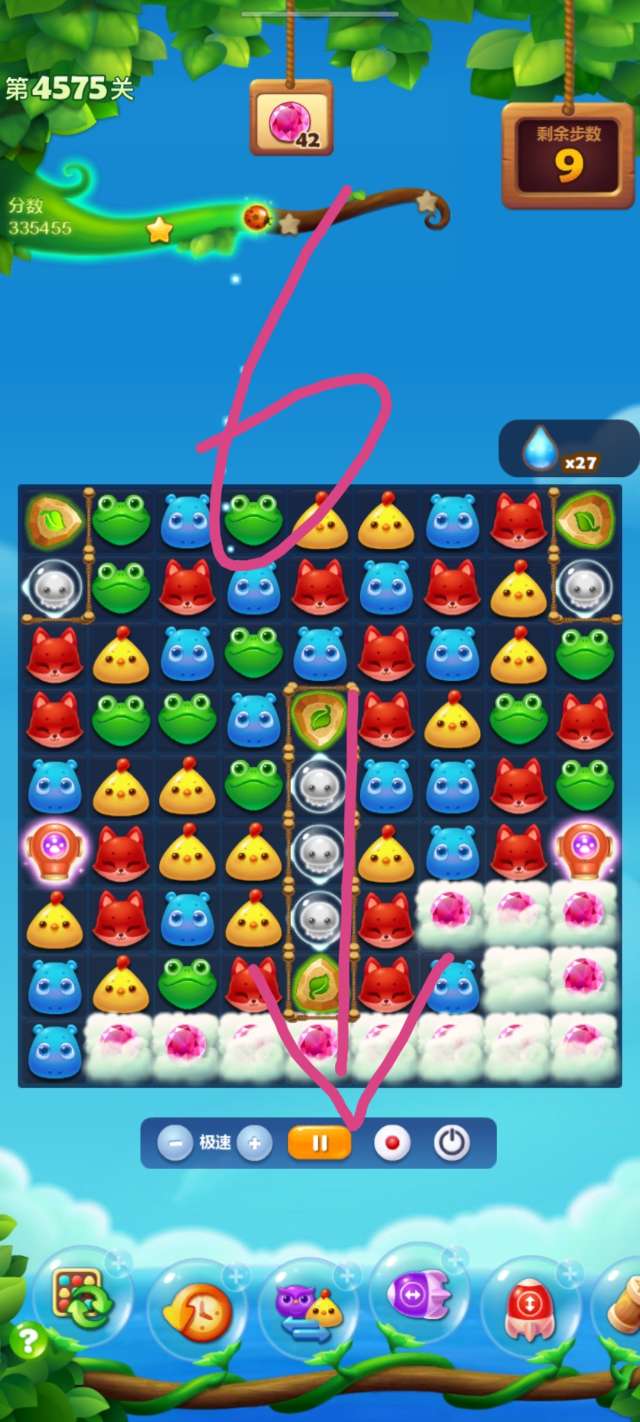Decrease speed with the minus button
Screen dimensions: 640x1422
click(x=175, y=1143)
